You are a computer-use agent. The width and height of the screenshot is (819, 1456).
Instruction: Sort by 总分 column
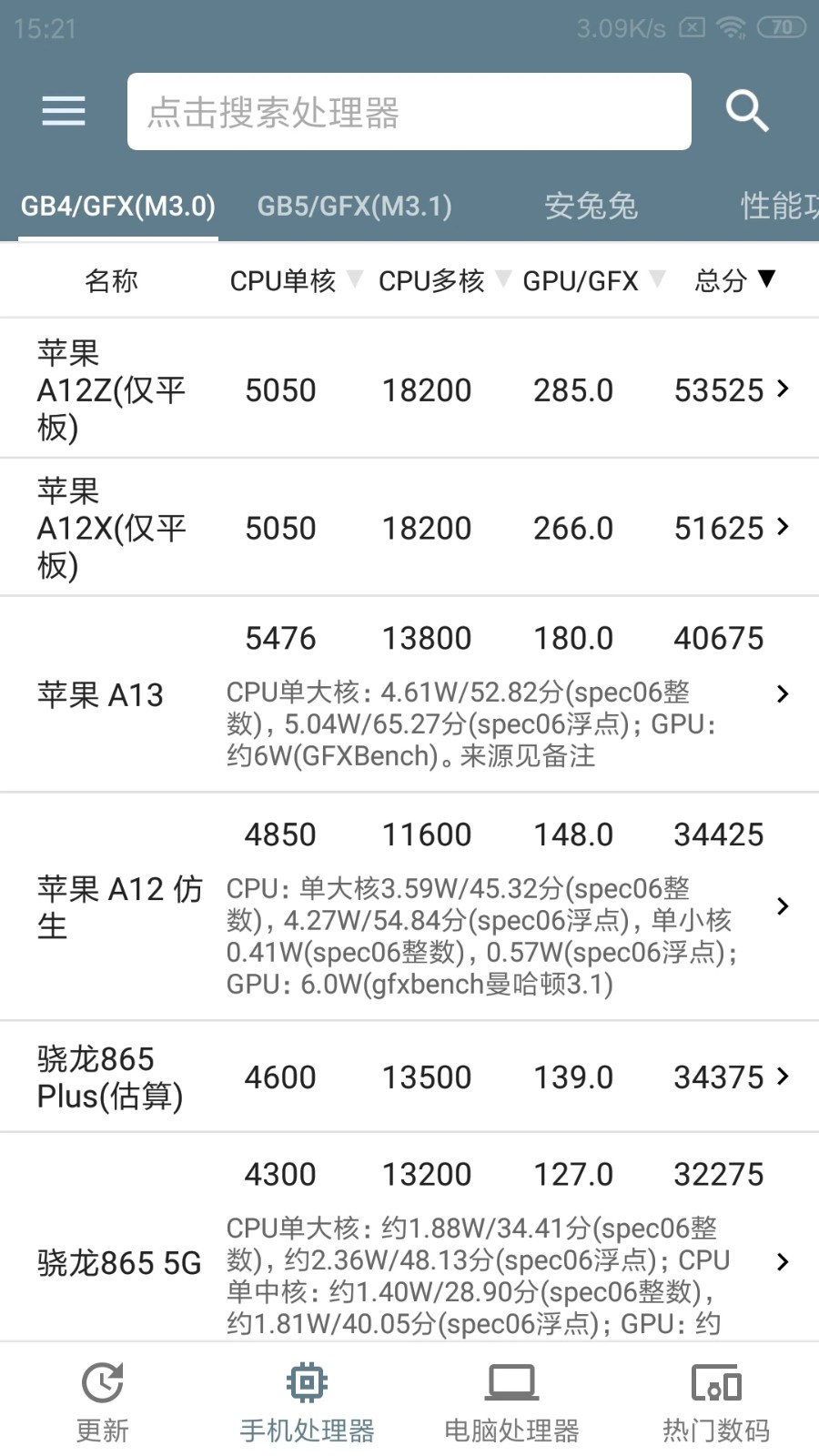pos(734,280)
